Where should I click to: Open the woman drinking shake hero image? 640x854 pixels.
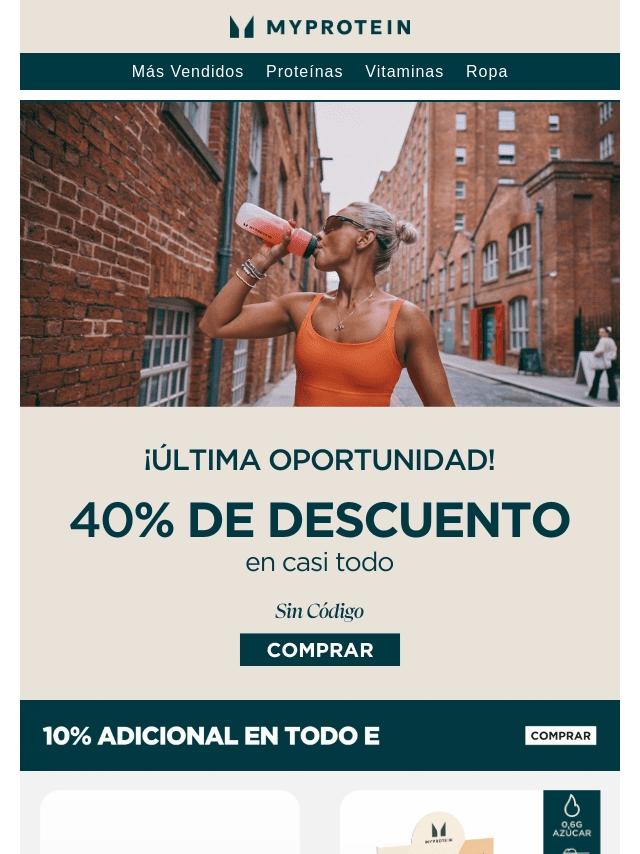tap(320, 253)
